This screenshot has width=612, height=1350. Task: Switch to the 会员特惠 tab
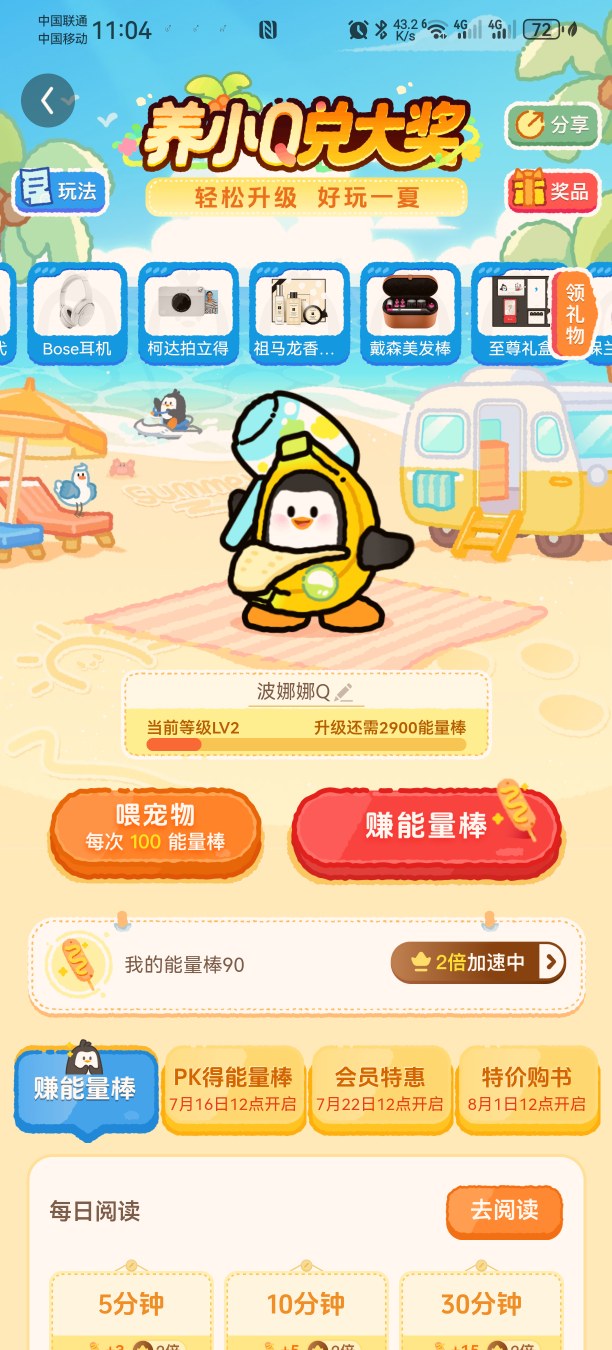coord(380,1089)
